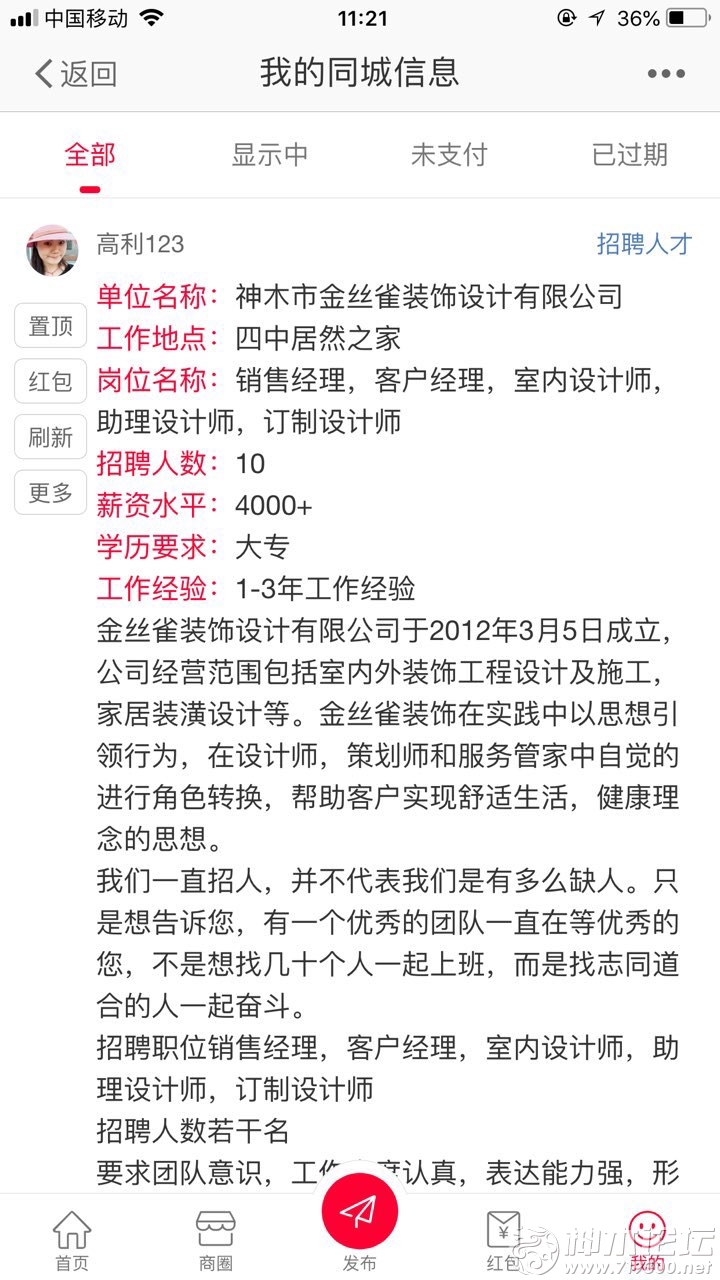Tap the 红包 button beside the post

click(x=51, y=381)
